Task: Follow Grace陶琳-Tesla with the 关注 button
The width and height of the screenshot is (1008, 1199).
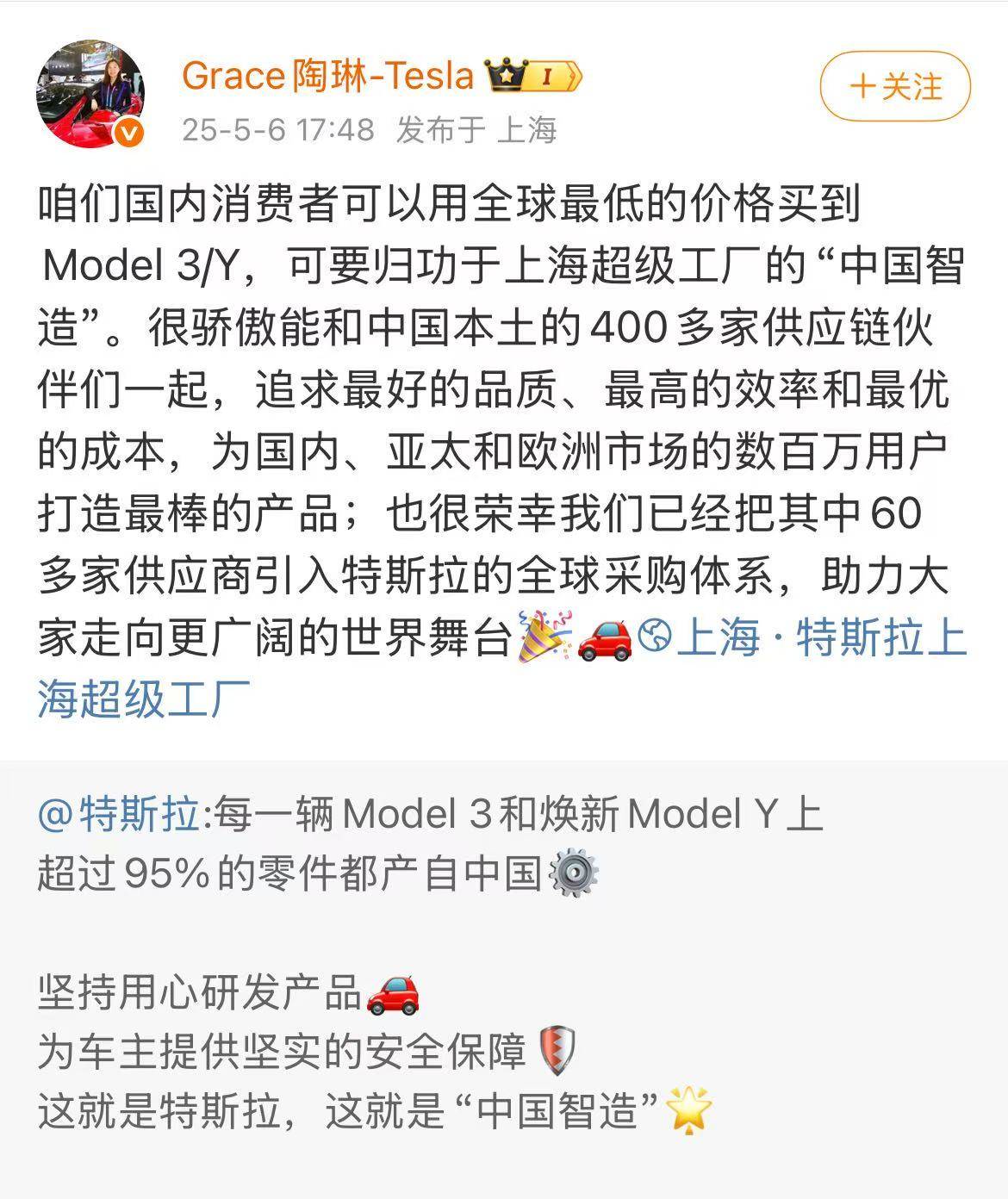Action: pos(894,87)
